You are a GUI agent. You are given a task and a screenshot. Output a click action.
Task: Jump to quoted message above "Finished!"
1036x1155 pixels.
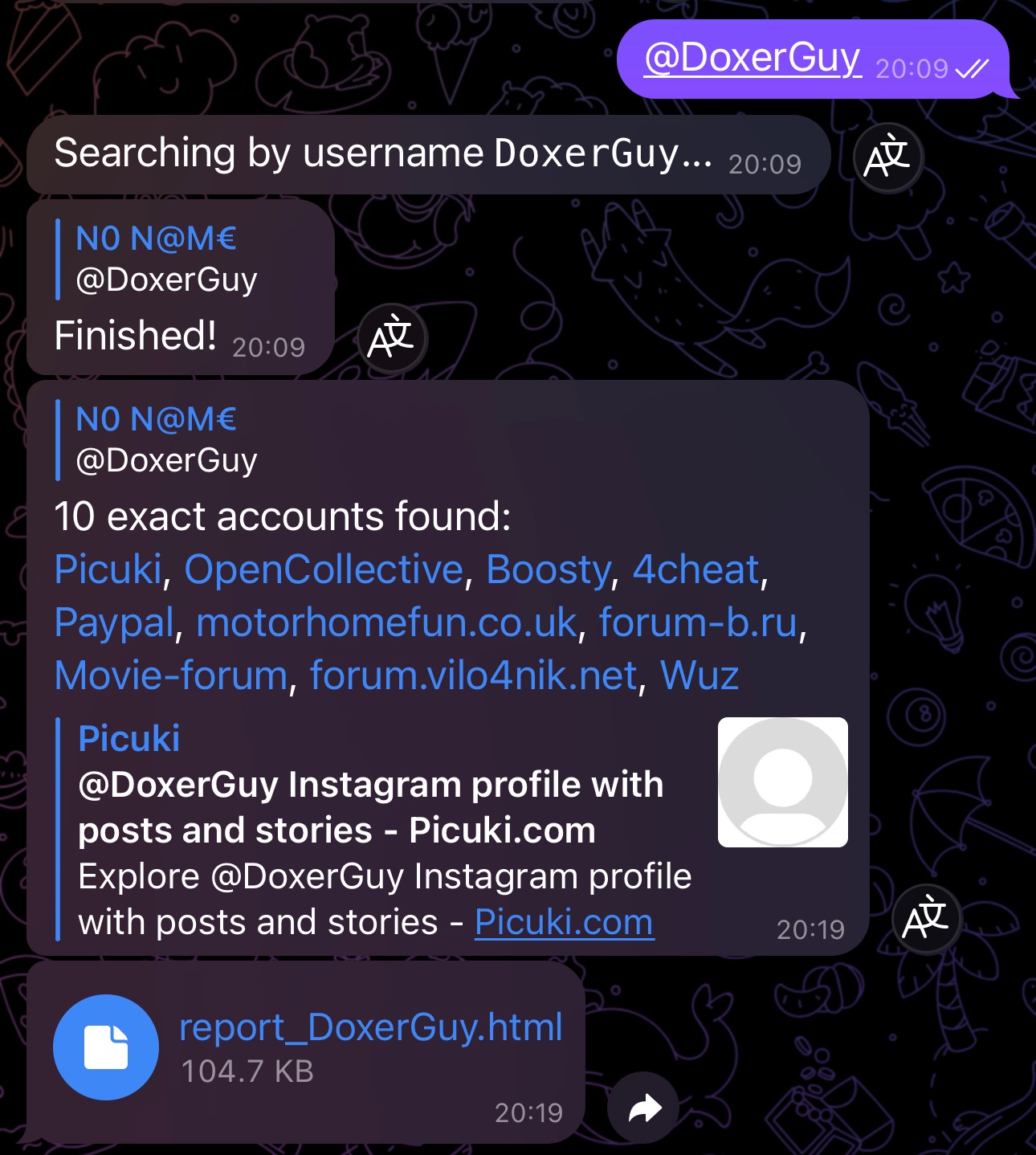point(165,259)
